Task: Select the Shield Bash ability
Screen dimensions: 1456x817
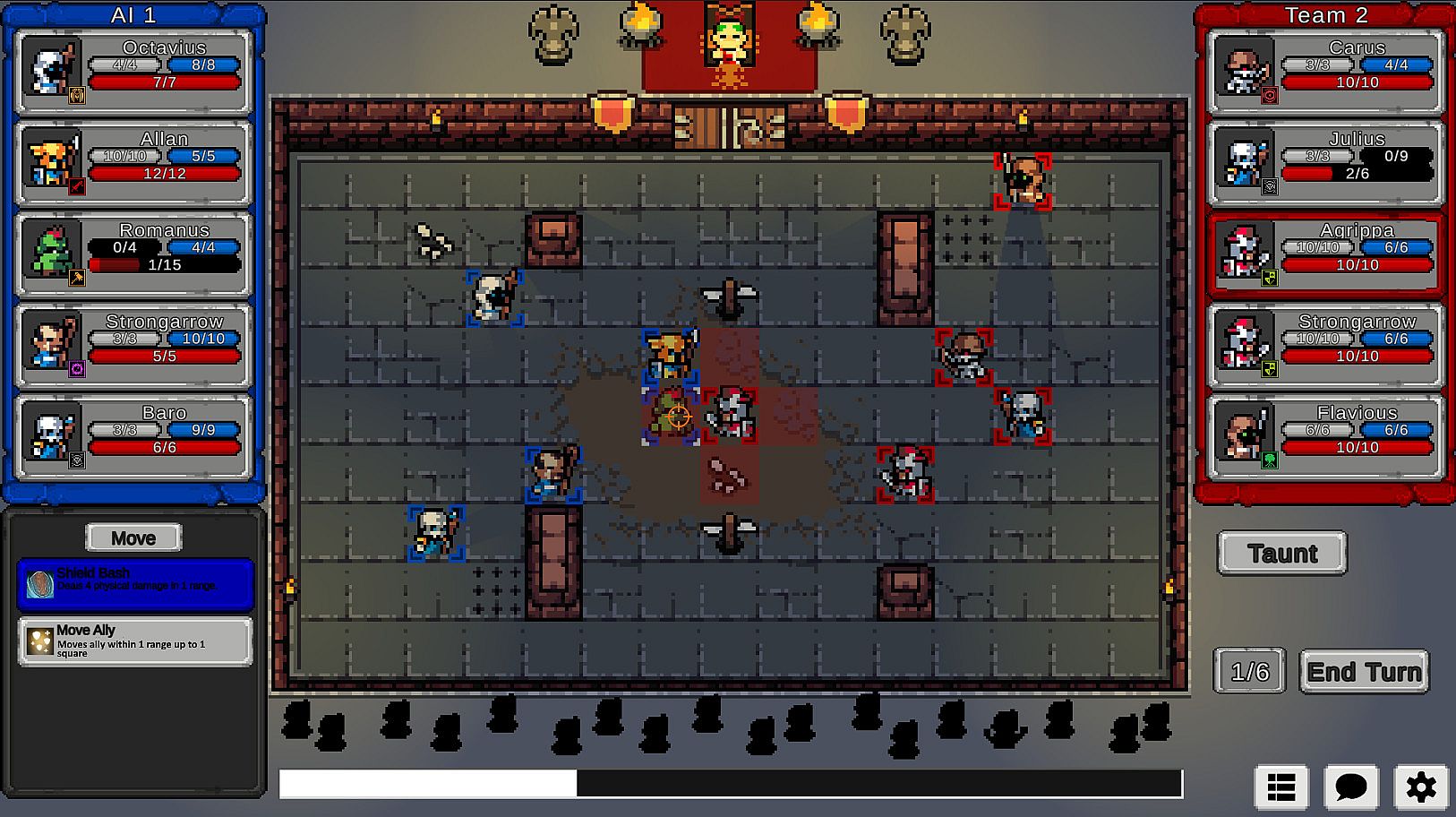Action: 135,583
